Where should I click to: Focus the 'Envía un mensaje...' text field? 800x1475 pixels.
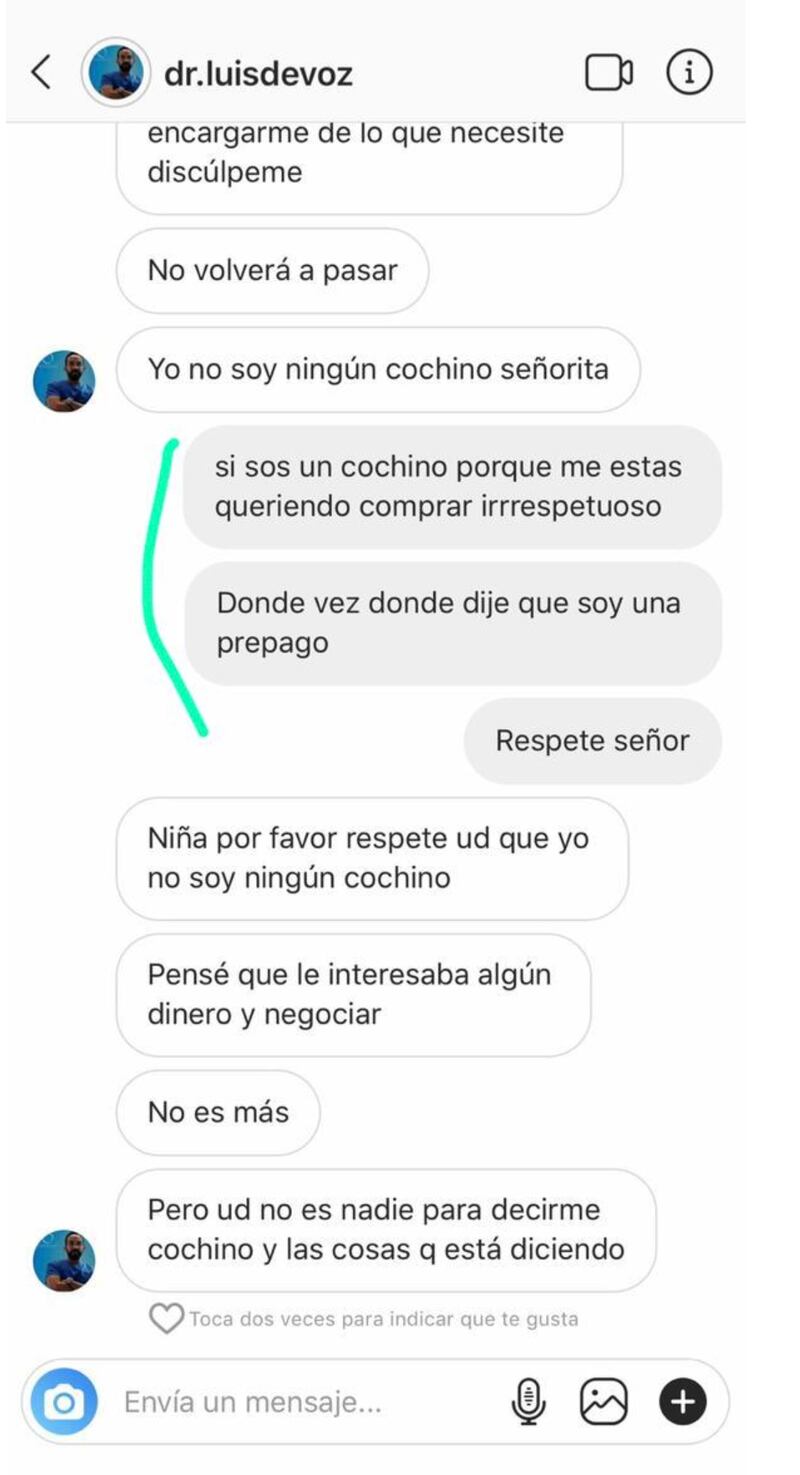point(300,1402)
